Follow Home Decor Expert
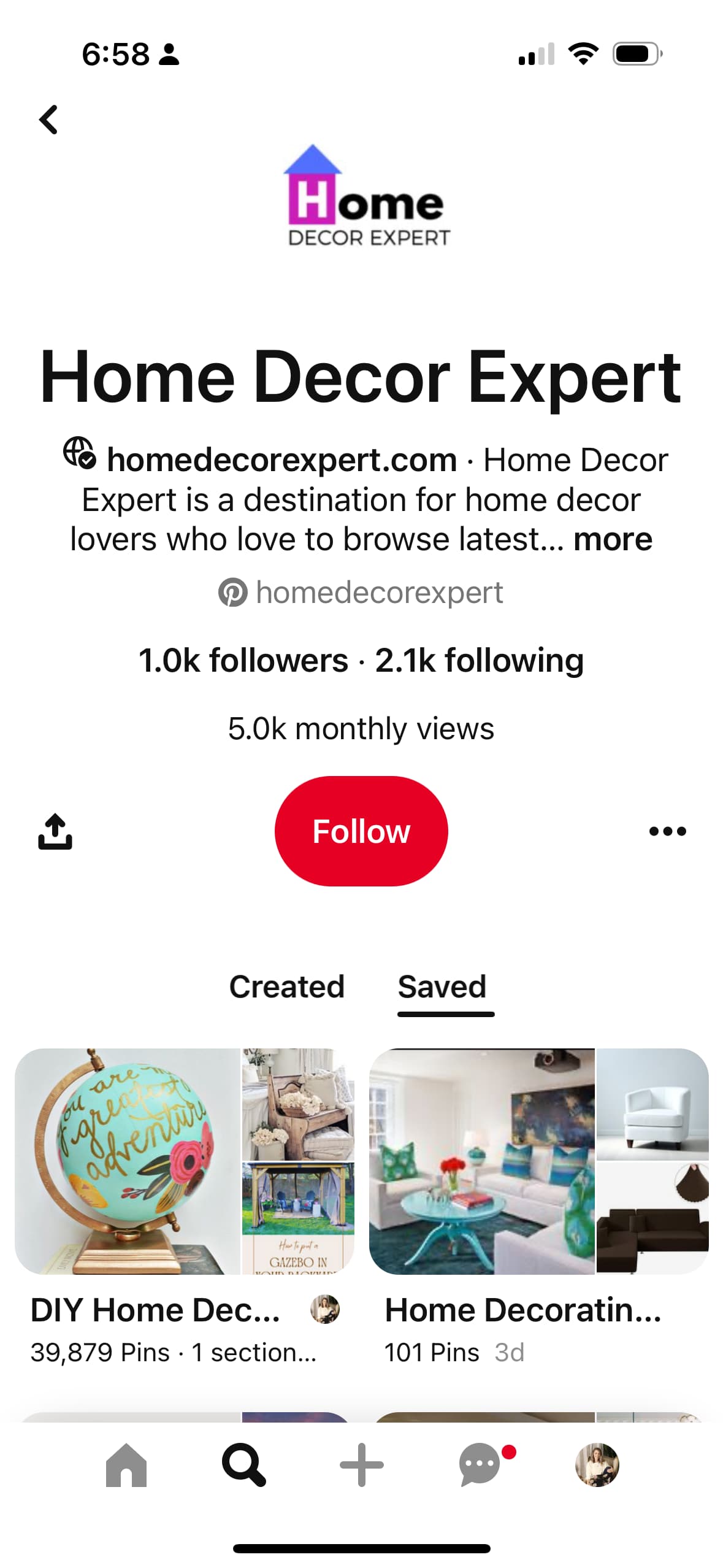This screenshot has width=723, height=1568. tap(361, 831)
